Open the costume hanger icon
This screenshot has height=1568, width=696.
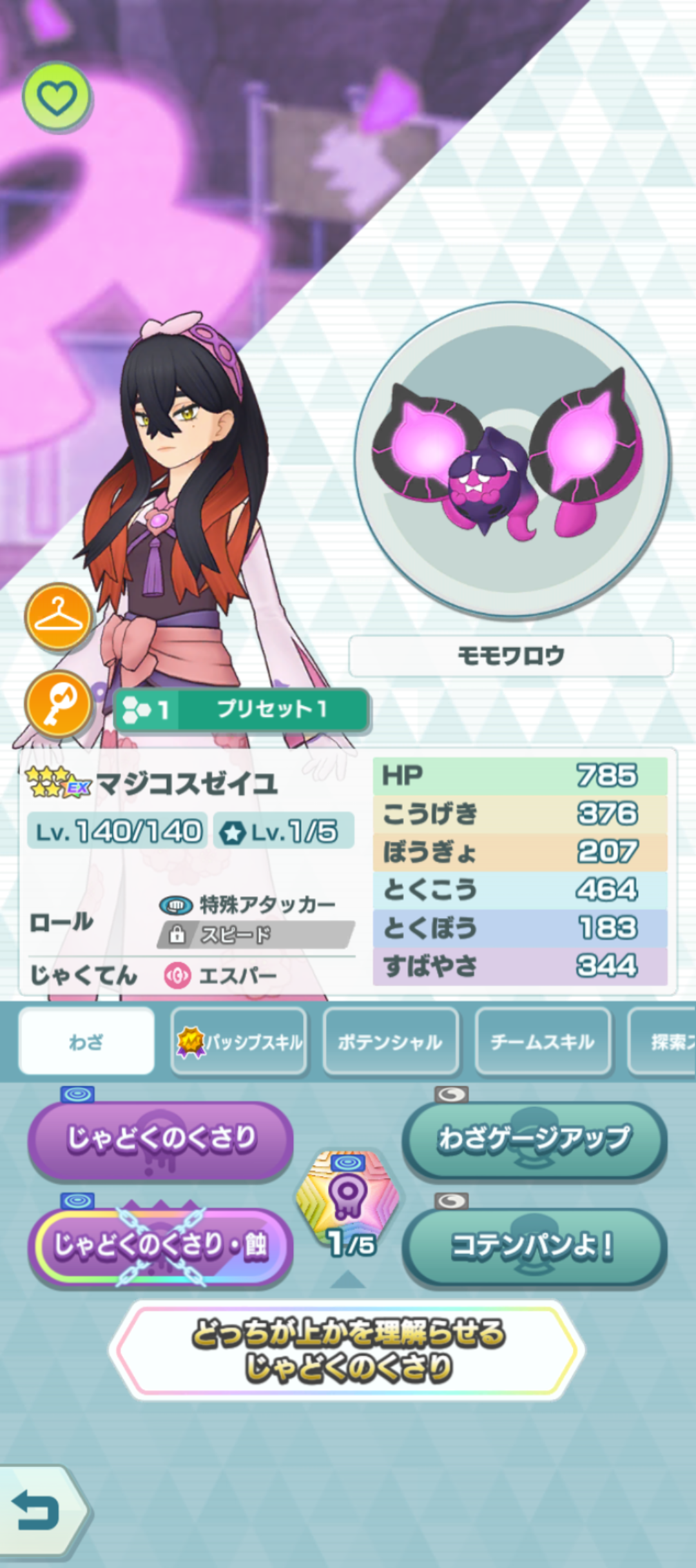[x=58, y=618]
